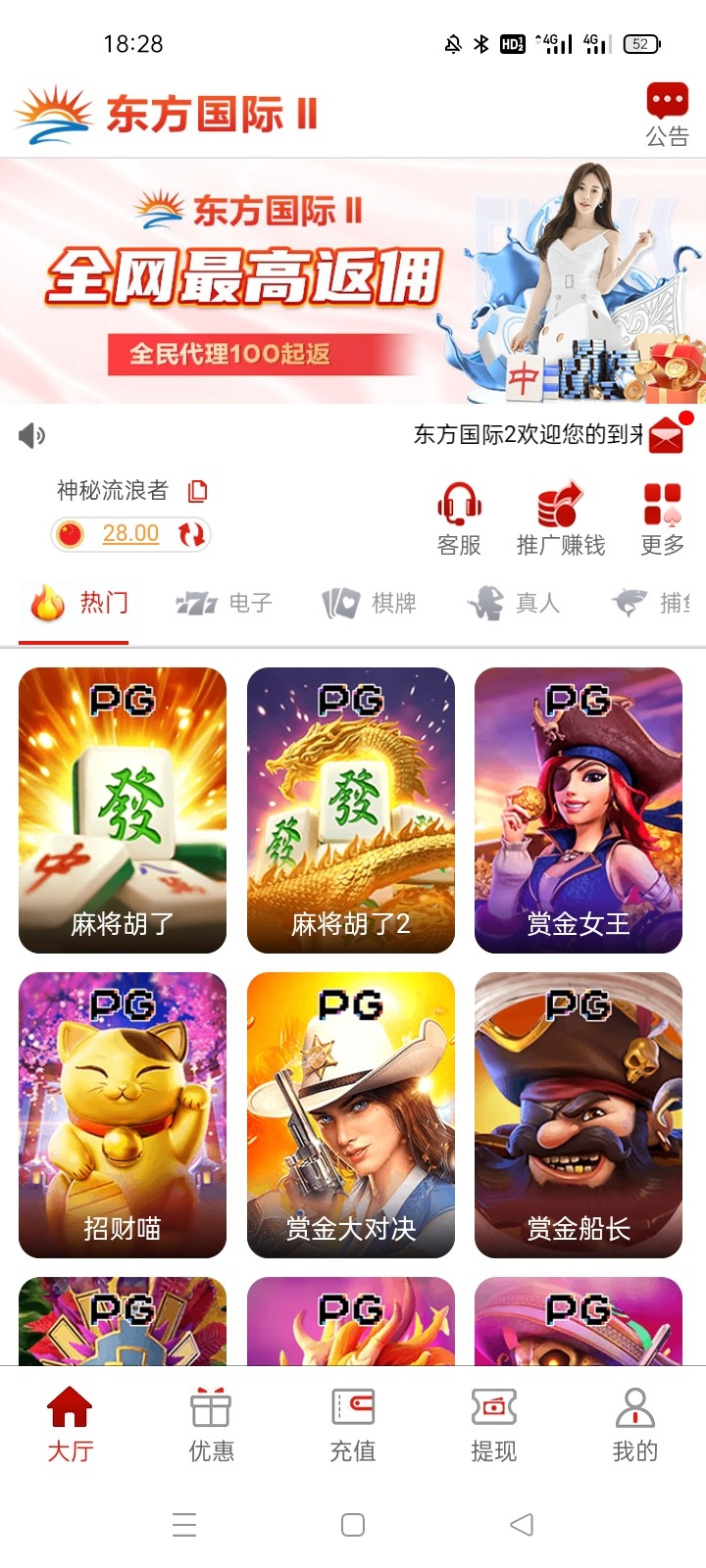Switch to the 电子 category tab

tap(225, 603)
